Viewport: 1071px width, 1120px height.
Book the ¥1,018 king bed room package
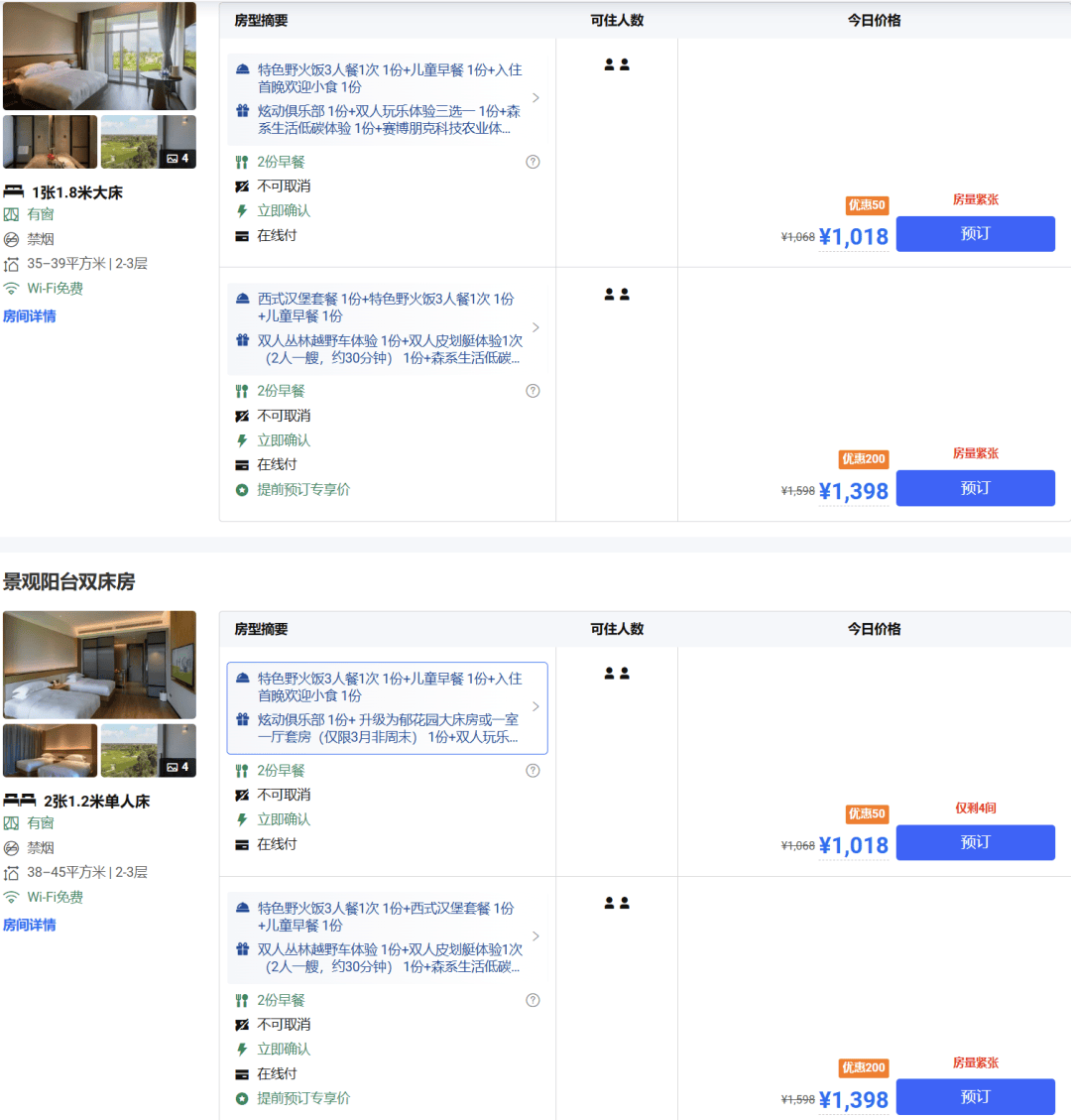tap(976, 233)
